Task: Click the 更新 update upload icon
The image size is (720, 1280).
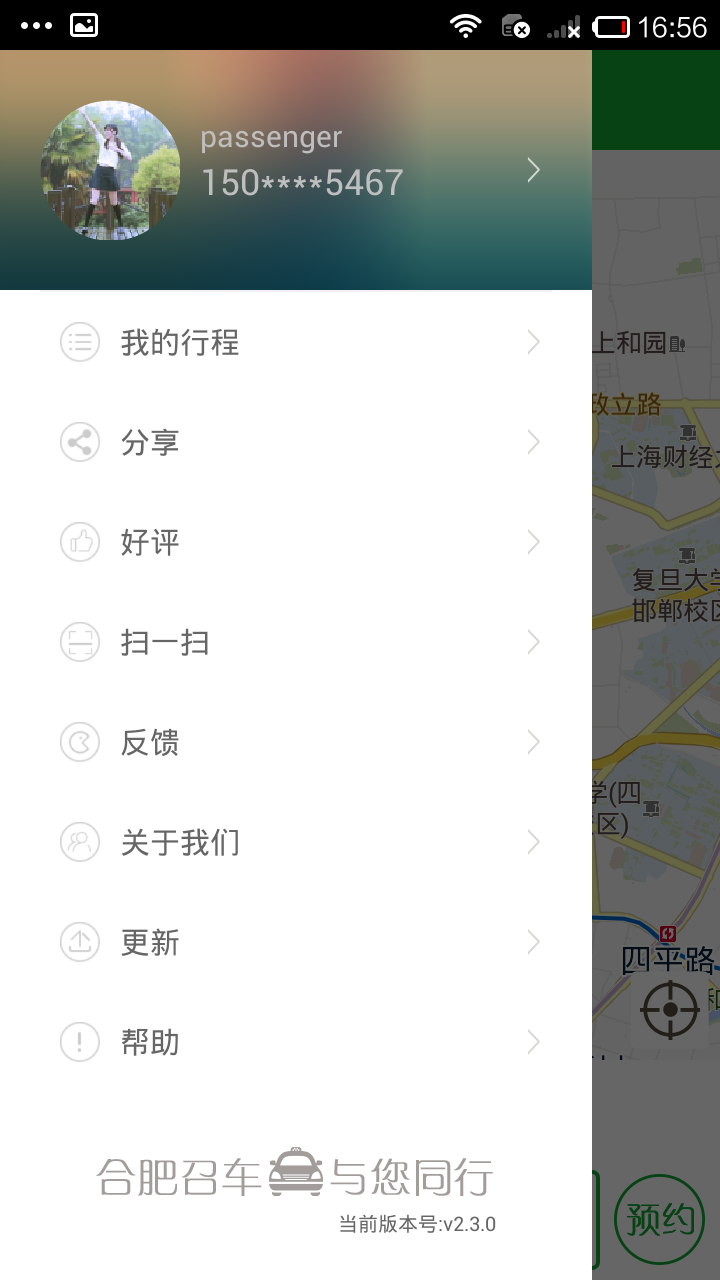Action: [x=80, y=942]
